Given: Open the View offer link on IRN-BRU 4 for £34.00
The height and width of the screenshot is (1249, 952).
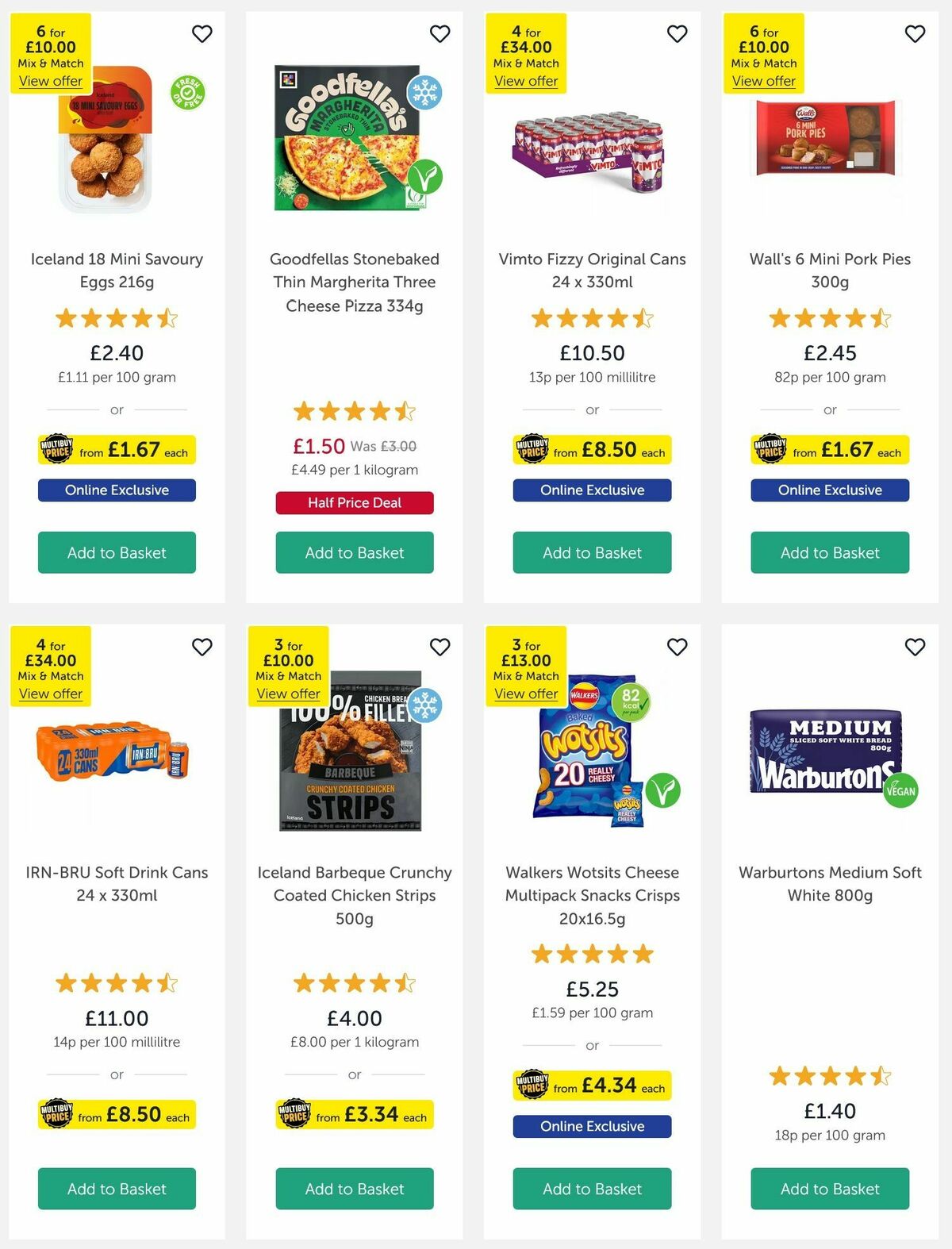Looking at the screenshot, I should click(50, 694).
